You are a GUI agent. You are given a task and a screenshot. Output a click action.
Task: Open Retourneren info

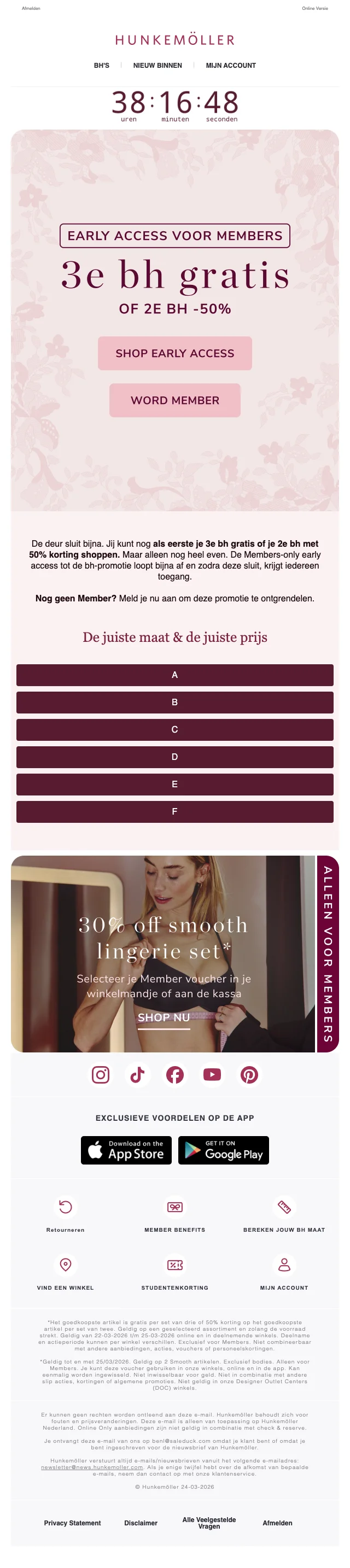point(65,1214)
